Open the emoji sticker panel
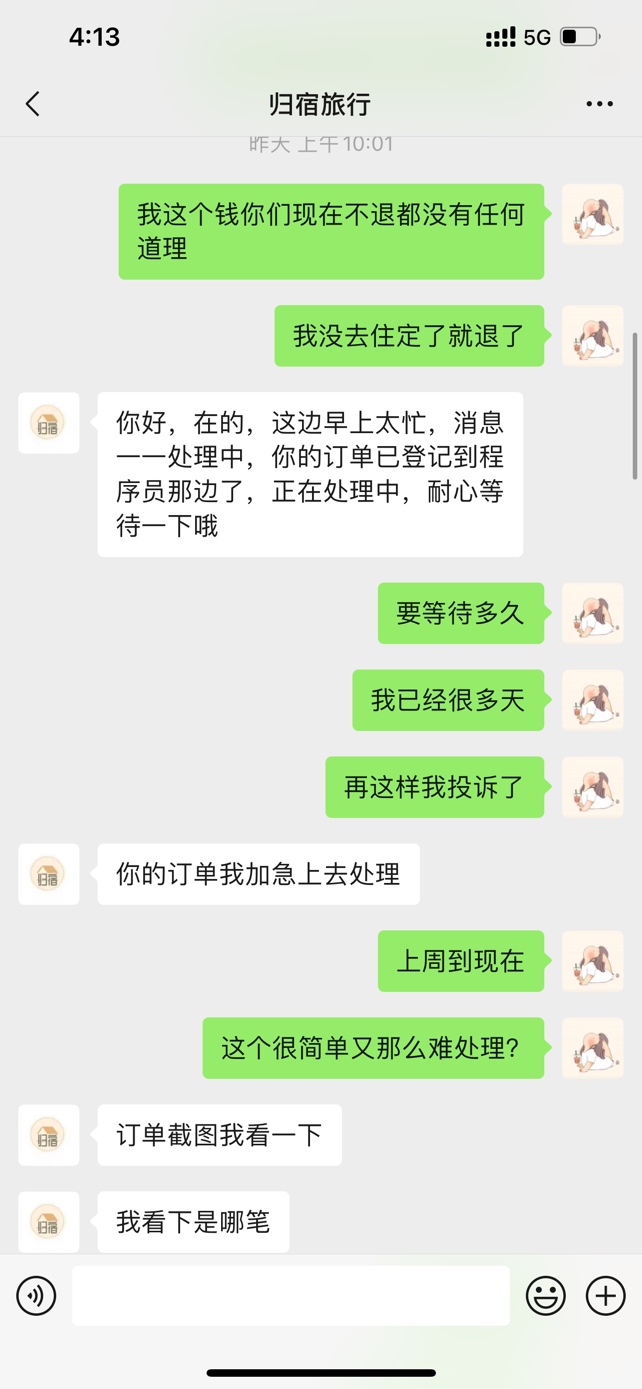642x1389 pixels. click(x=546, y=1296)
